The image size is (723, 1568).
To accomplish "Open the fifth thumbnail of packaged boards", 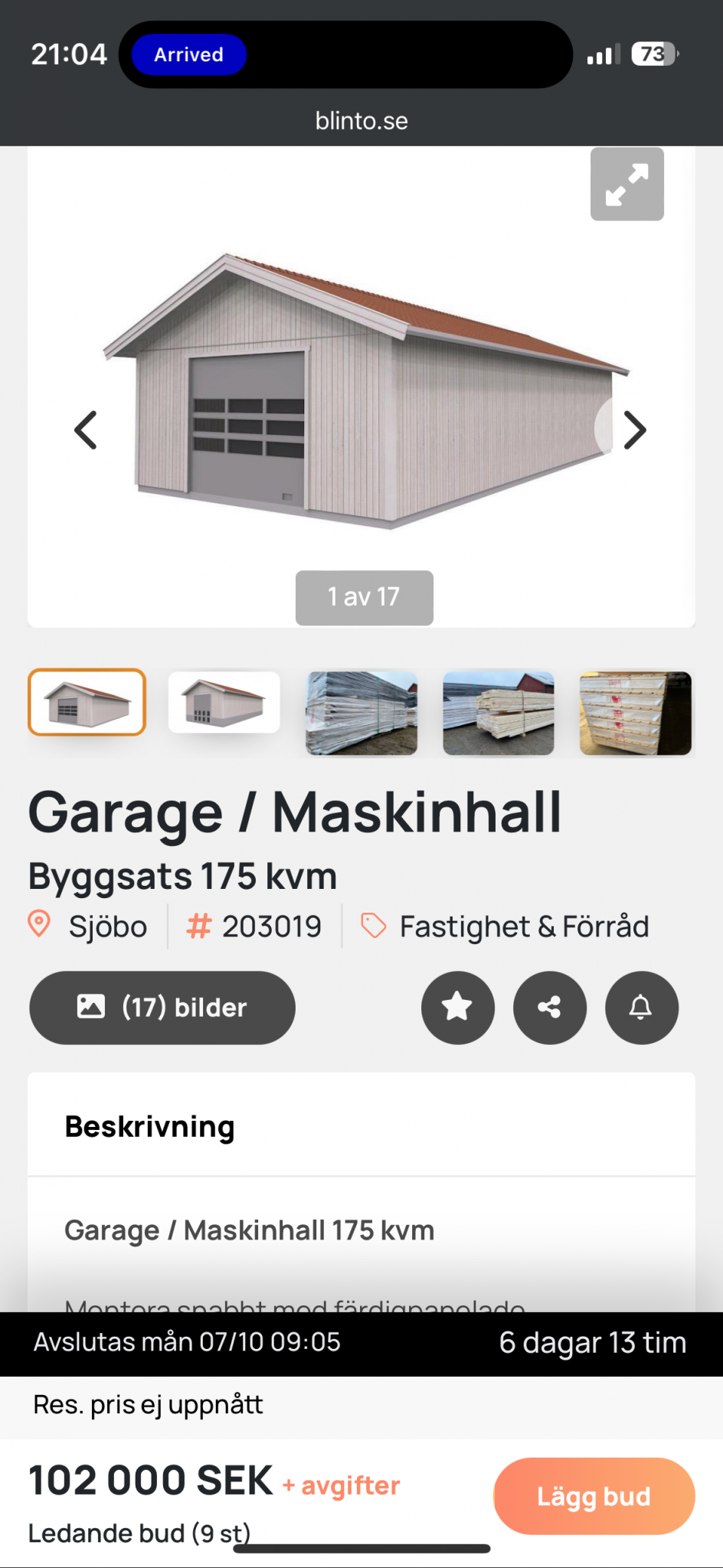I will pos(635,713).
